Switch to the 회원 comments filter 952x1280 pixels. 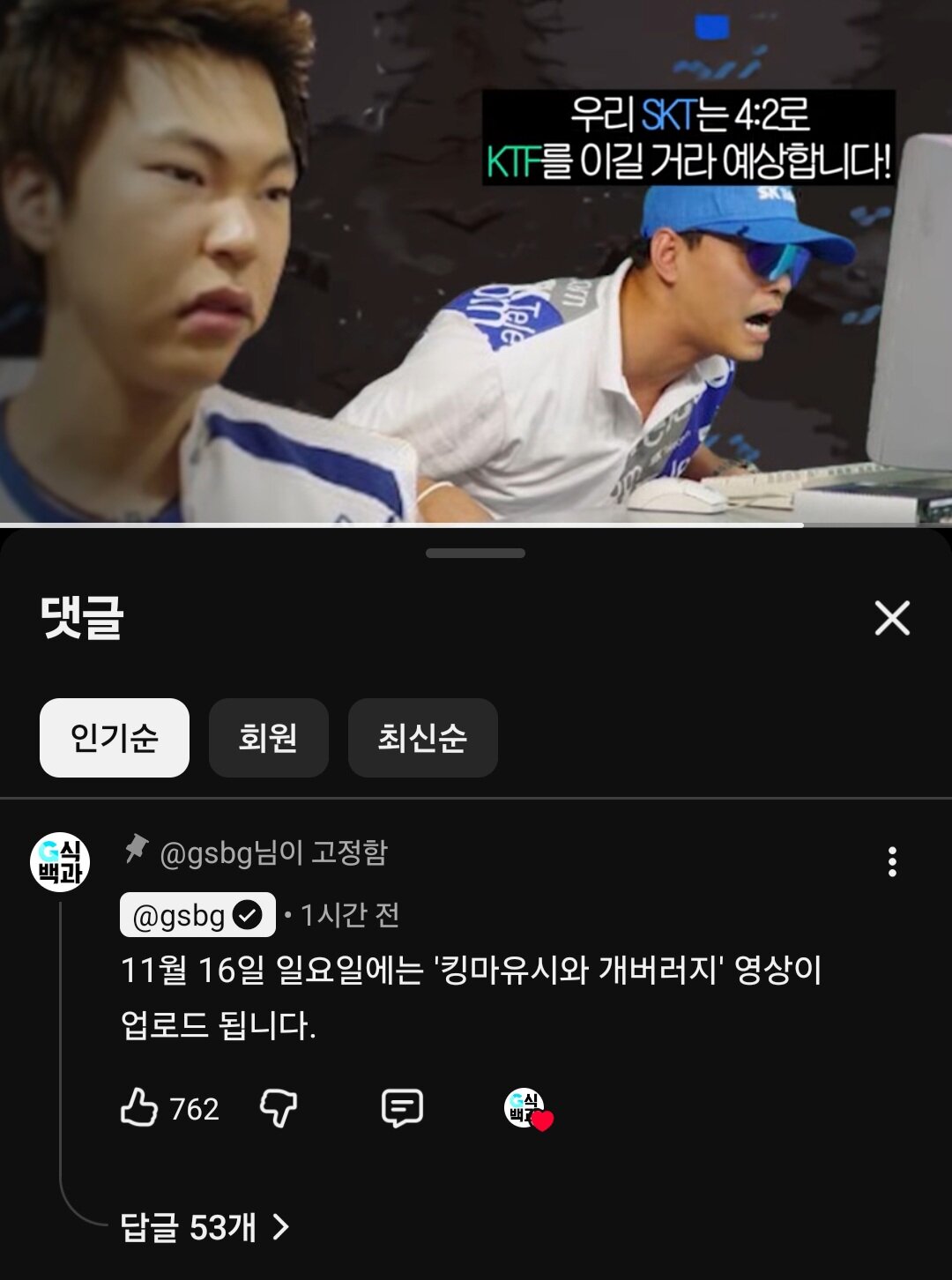pyautogui.click(x=268, y=738)
